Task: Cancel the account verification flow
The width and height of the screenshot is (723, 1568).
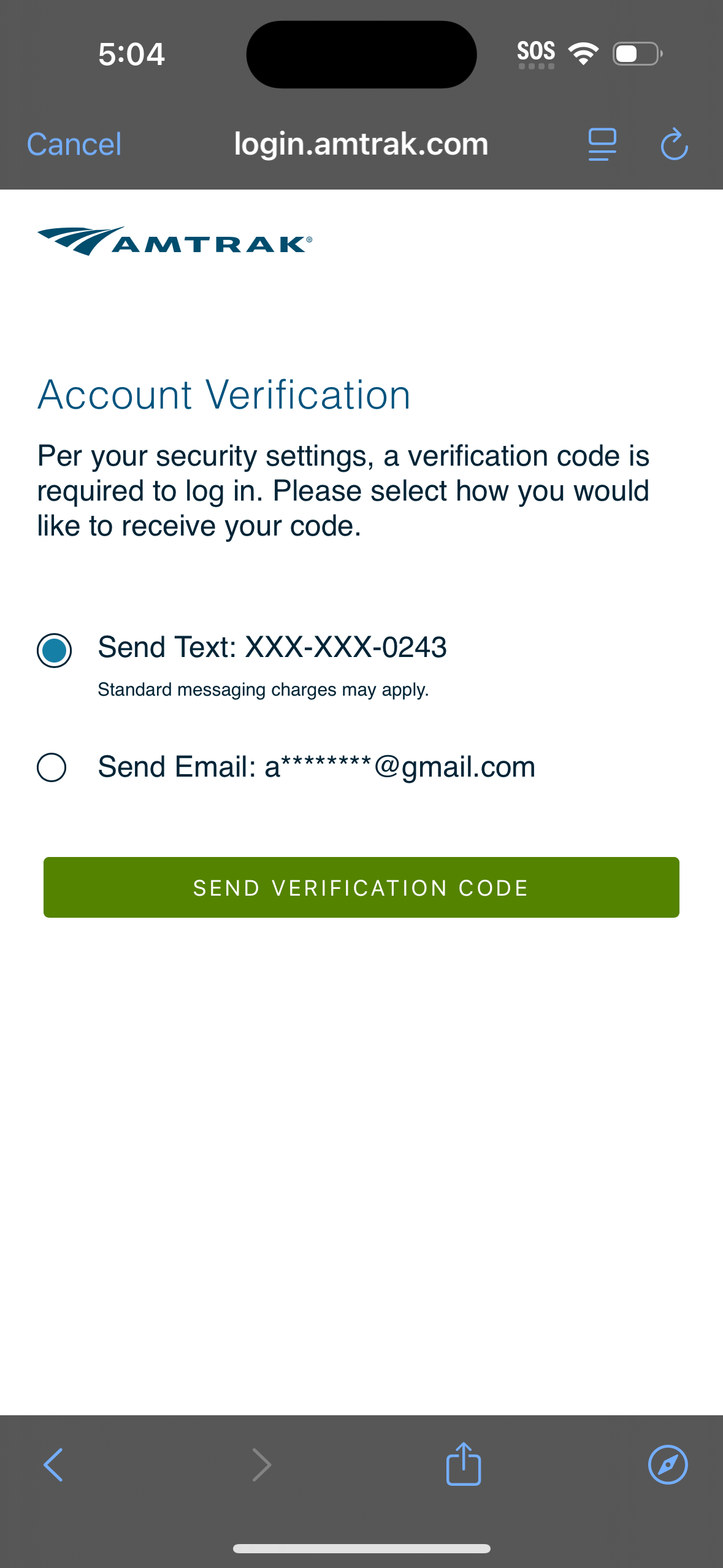Action: (x=73, y=144)
